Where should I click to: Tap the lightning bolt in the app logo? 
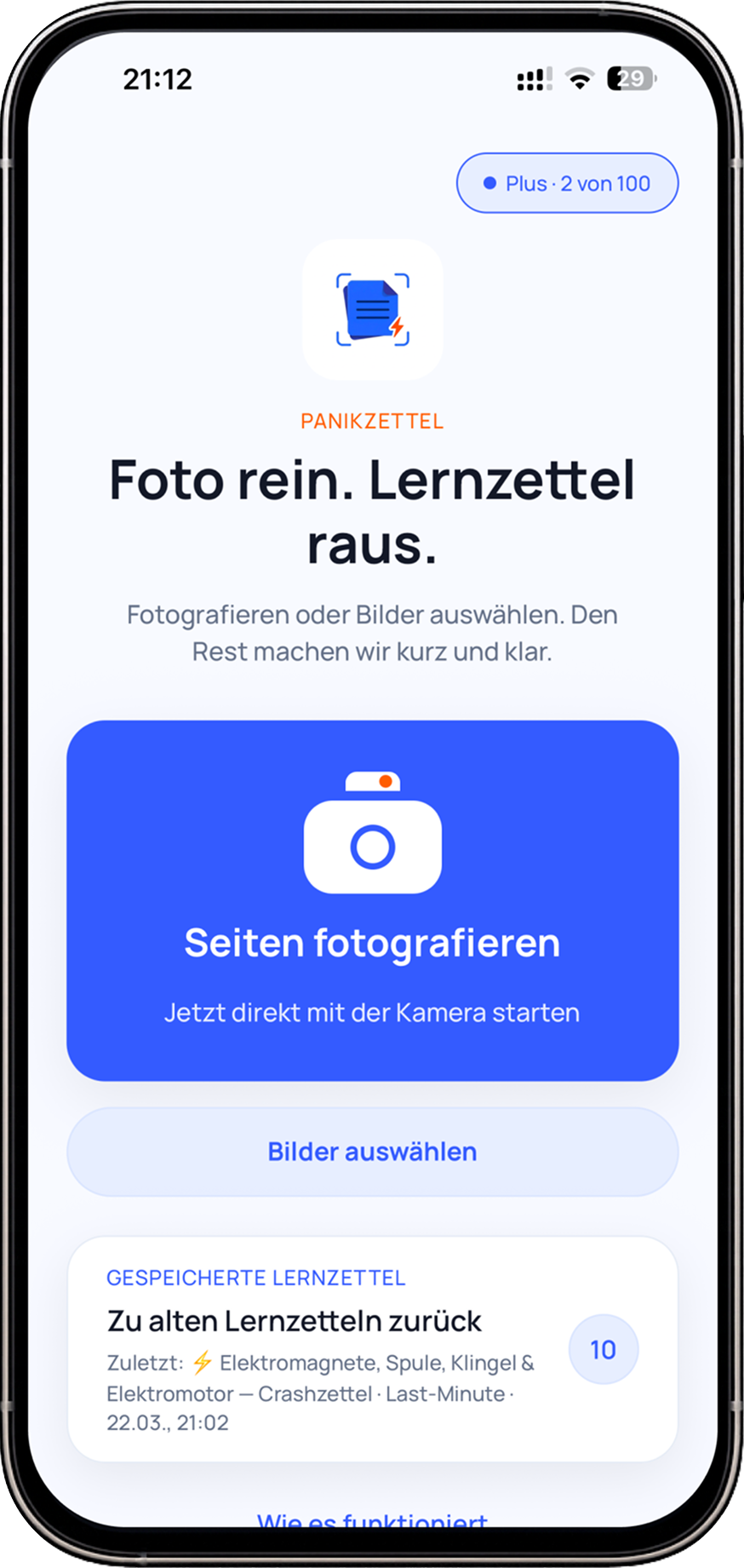click(x=396, y=326)
